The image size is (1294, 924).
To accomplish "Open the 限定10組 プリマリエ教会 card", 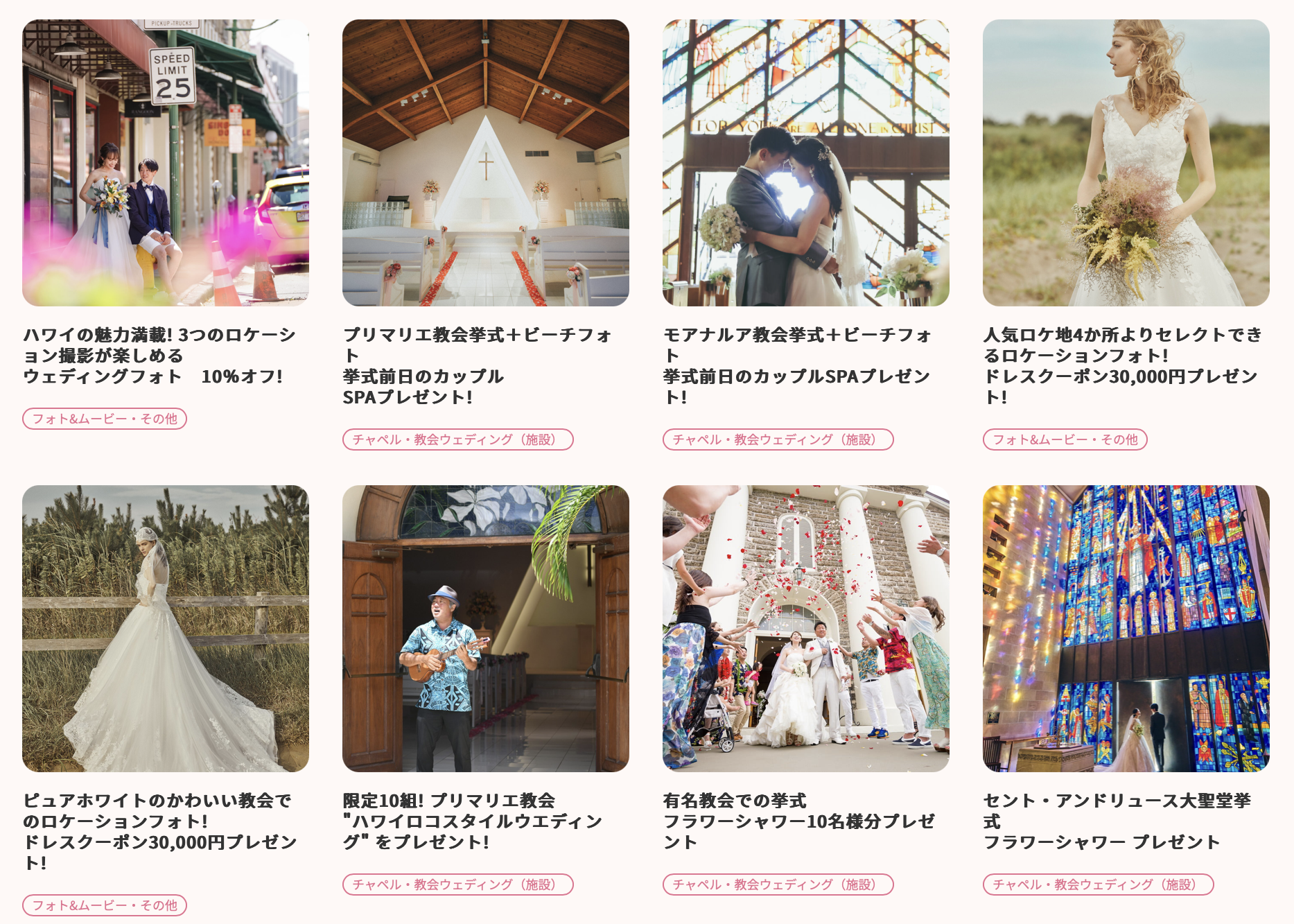I will pyautogui.click(x=485, y=628).
